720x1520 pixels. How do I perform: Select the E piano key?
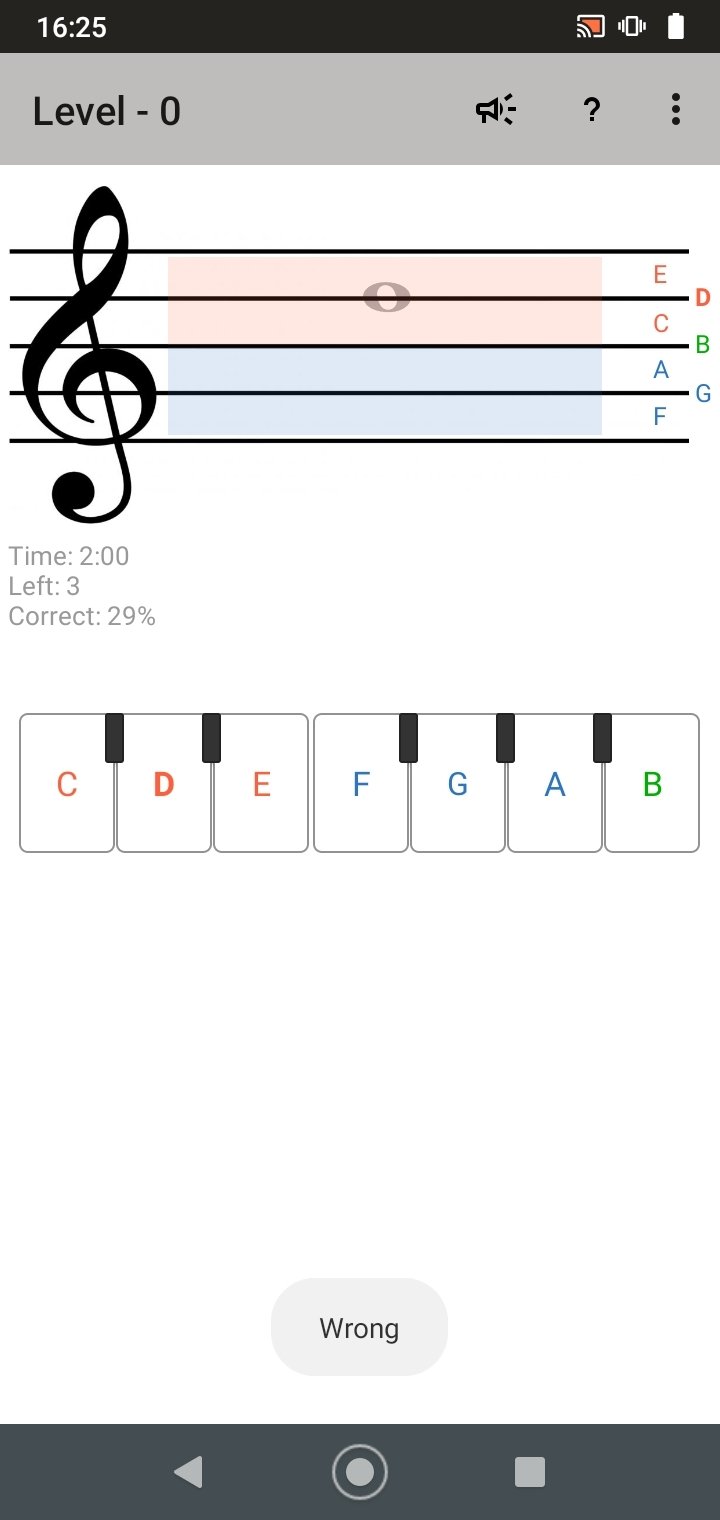coord(261,783)
